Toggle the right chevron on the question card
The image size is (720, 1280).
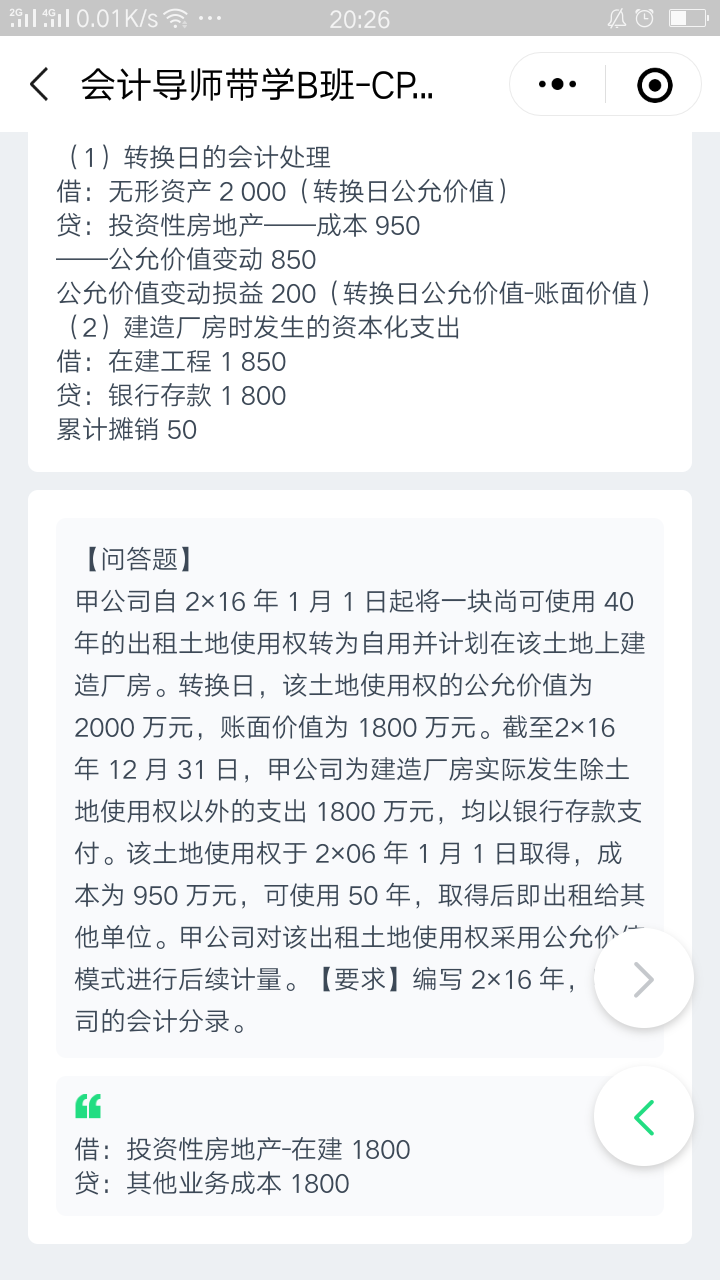643,979
